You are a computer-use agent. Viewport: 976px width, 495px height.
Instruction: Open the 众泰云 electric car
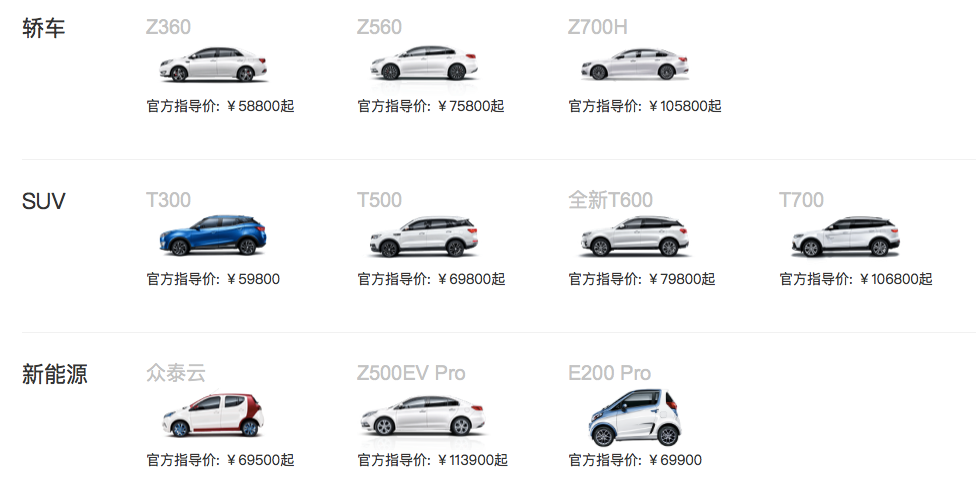(x=212, y=415)
